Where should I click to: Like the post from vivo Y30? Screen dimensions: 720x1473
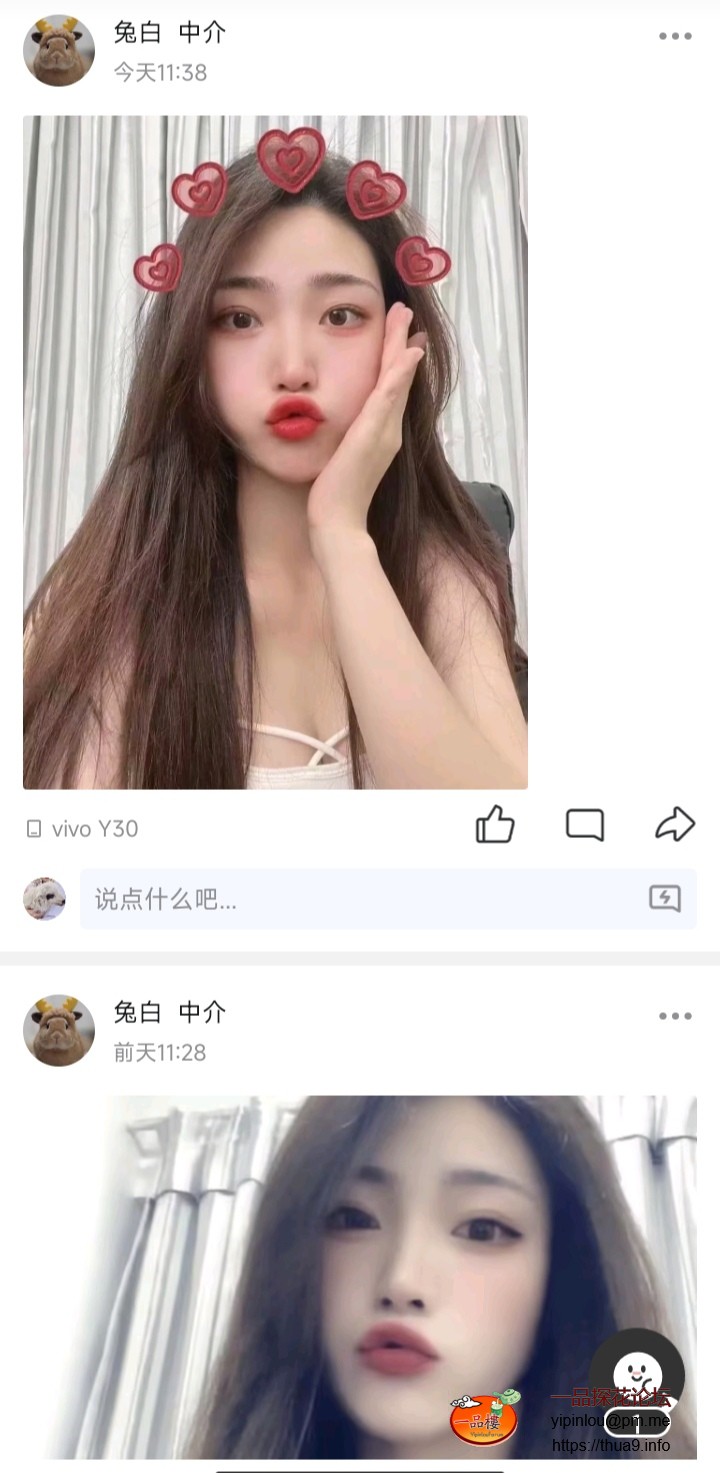495,825
